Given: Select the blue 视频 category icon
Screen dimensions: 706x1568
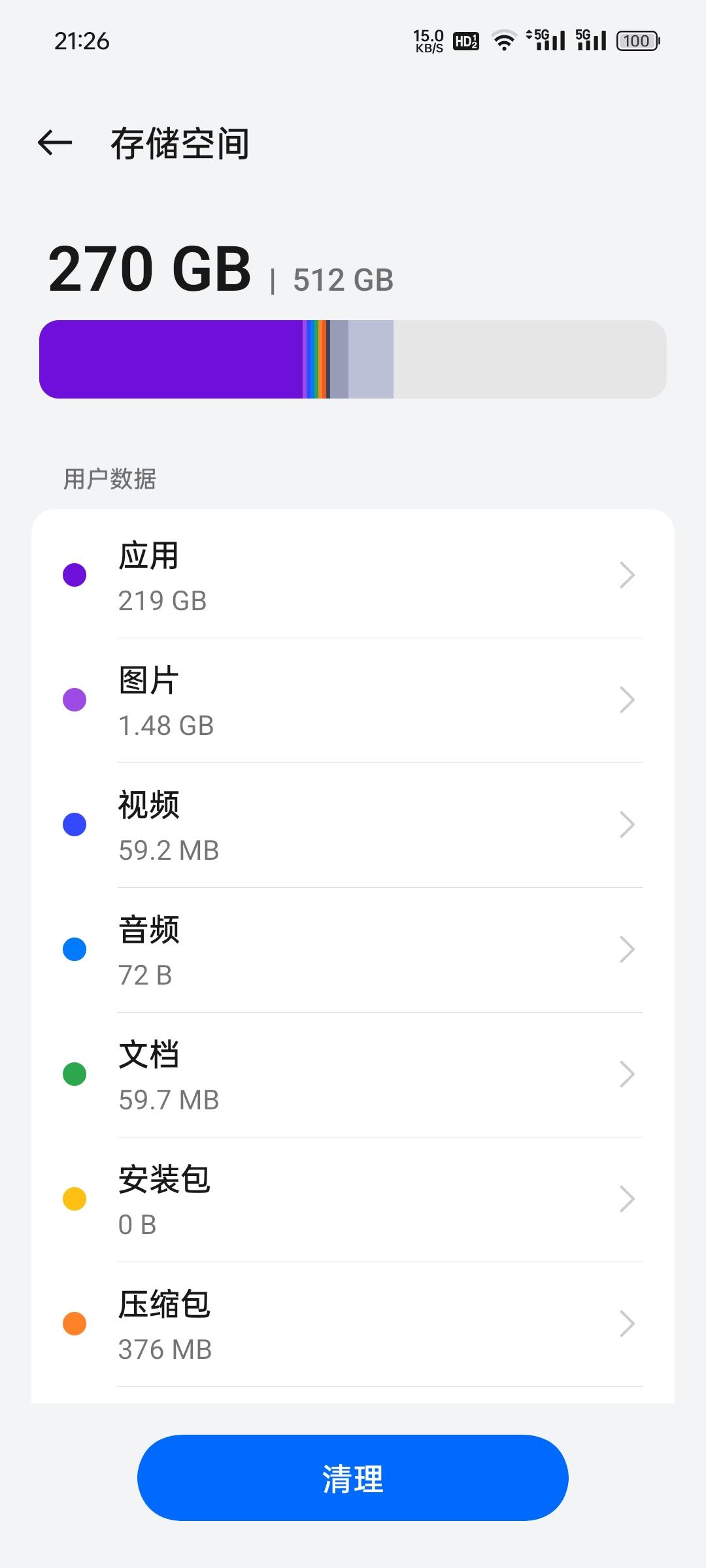Looking at the screenshot, I should pyautogui.click(x=75, y=824).
